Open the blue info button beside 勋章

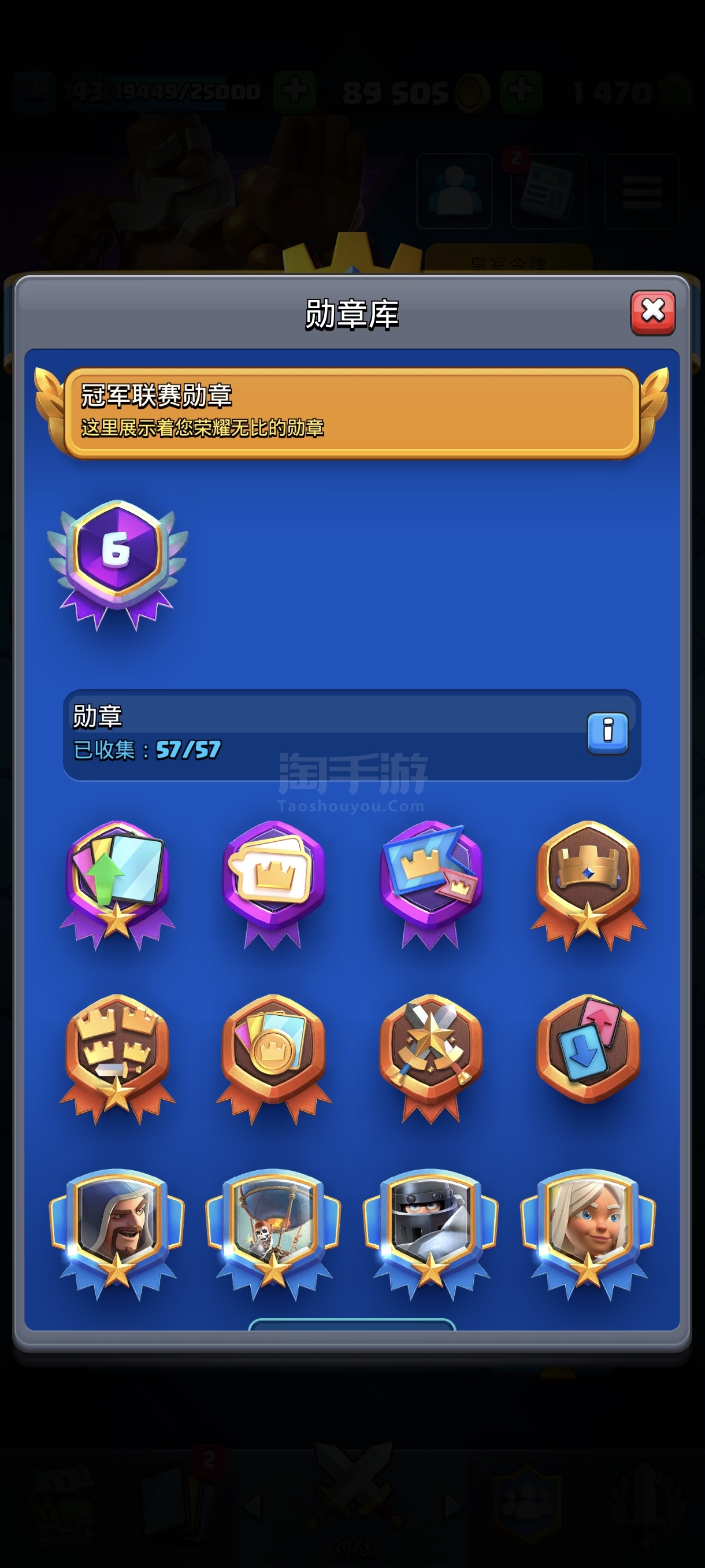[x=607, y=733]
